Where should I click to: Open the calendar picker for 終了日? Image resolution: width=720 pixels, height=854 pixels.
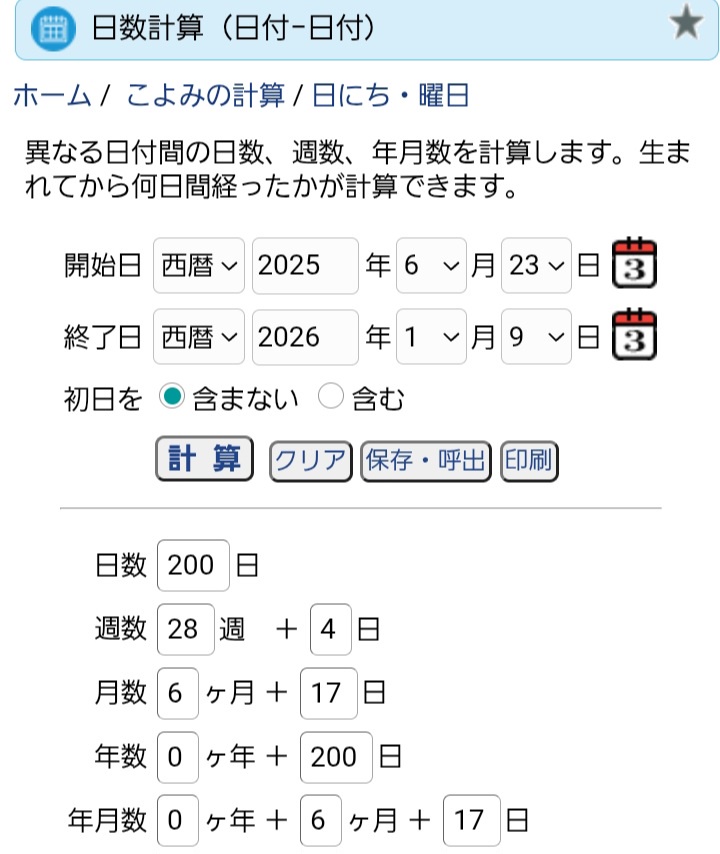(x=634, y=336)
